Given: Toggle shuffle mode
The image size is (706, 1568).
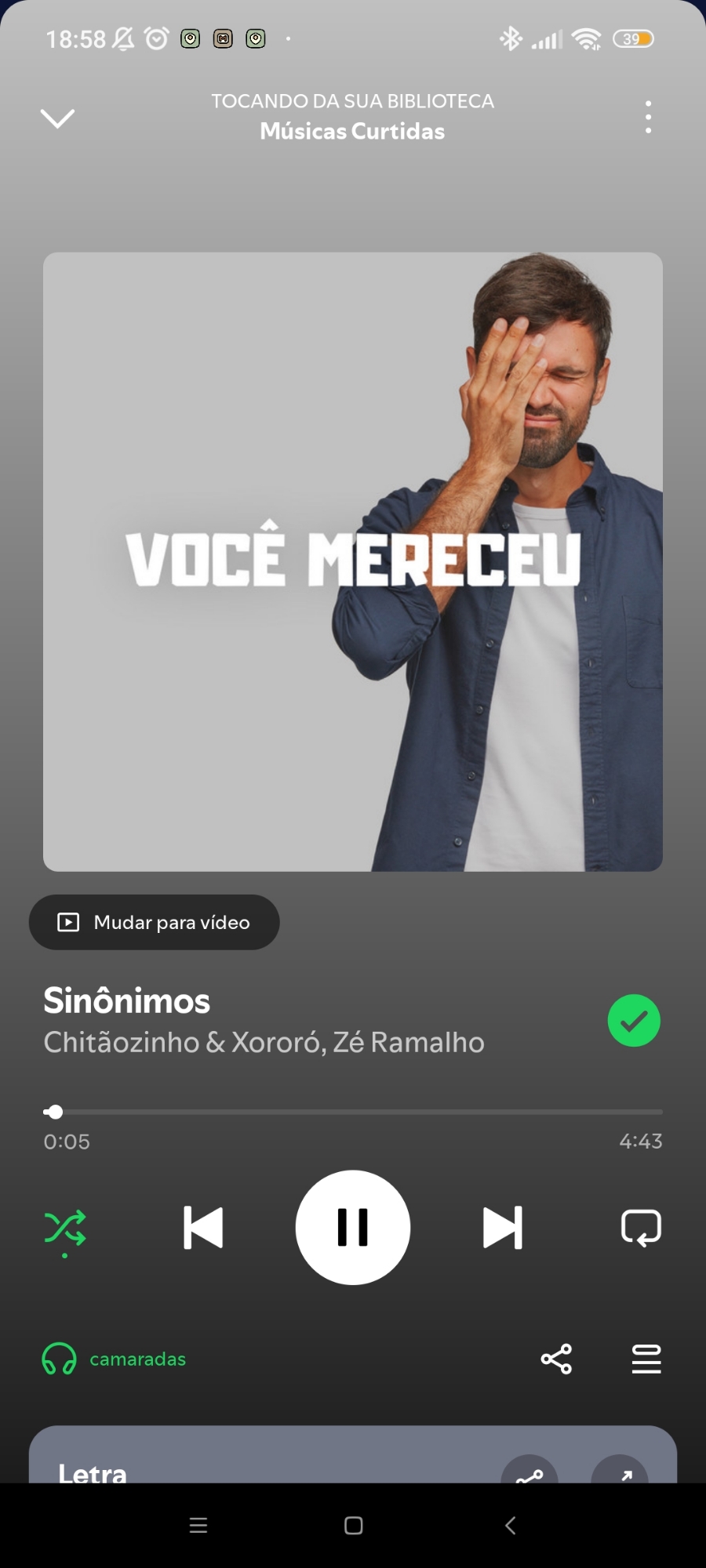Looking at the screenshot, I should (65, 1228).
